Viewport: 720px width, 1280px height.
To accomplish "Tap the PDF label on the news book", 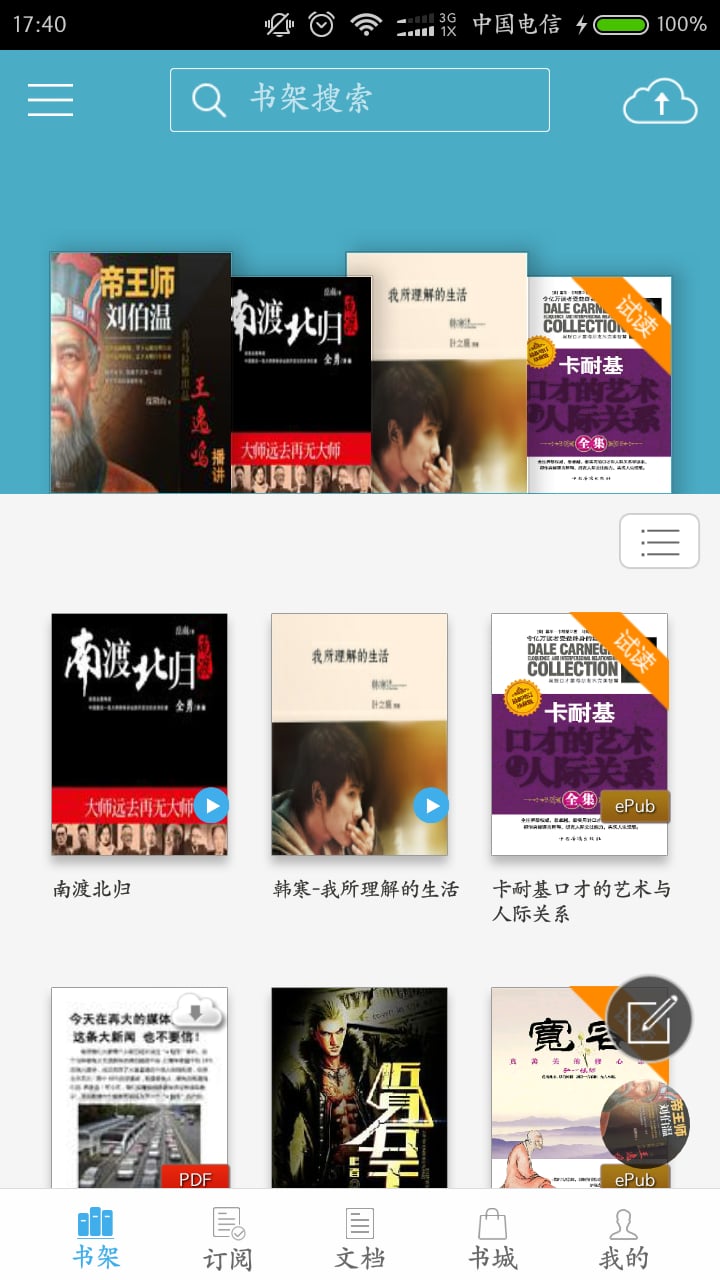I will pyautogui.click(x=195, y=1178).
